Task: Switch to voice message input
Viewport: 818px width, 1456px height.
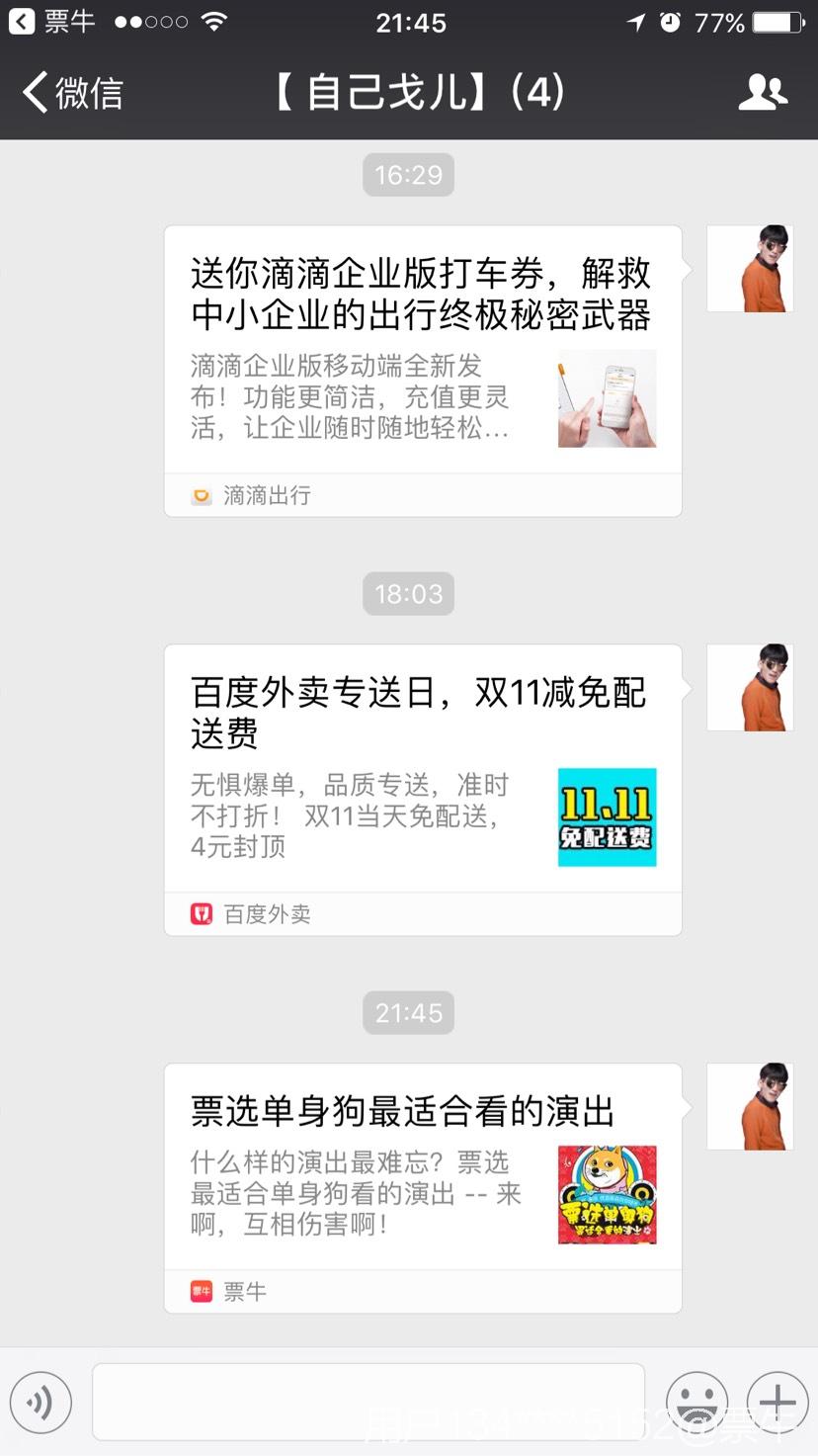Action: (x=41, y=1402)
